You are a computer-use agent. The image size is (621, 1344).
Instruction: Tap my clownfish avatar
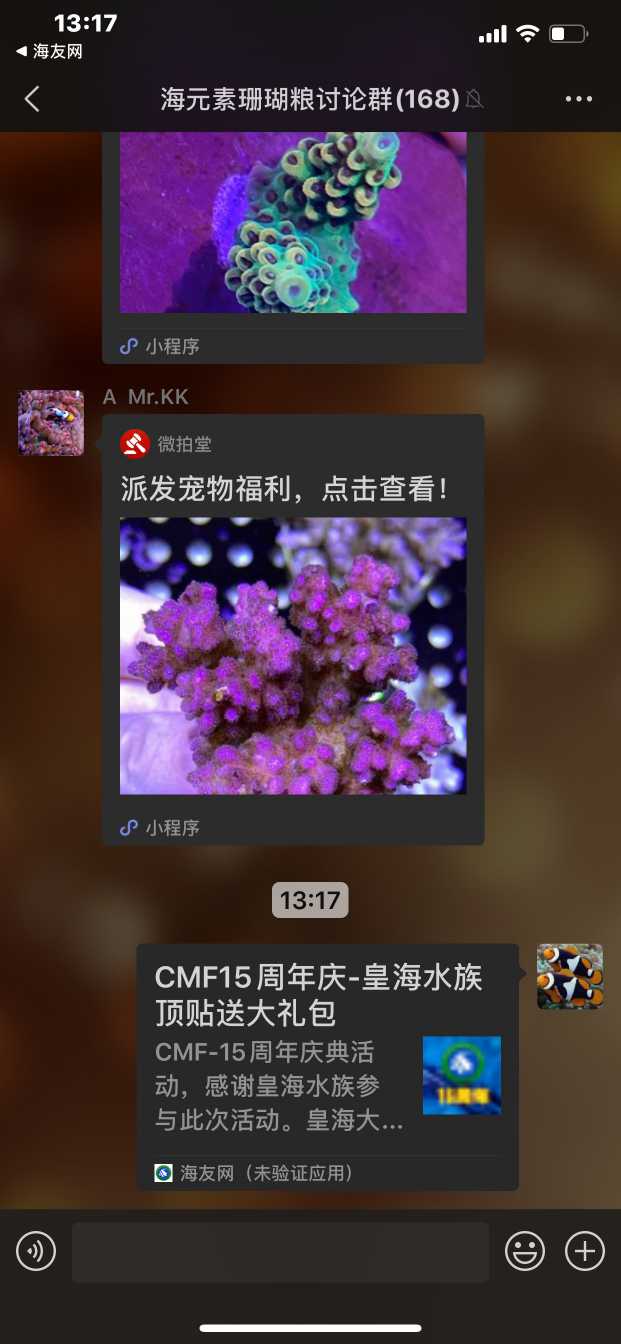coord(569,976)
